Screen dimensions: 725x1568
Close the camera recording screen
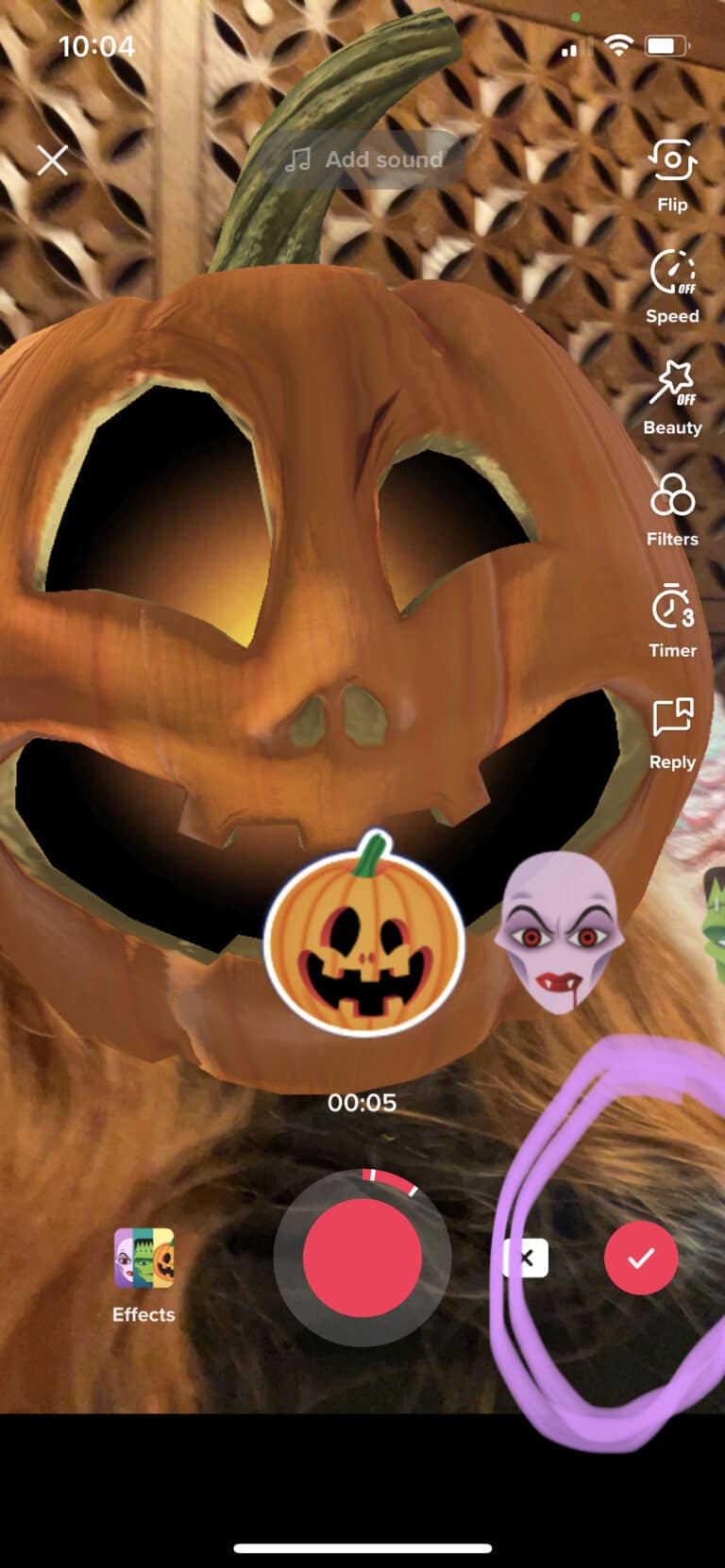coord(53,160)
